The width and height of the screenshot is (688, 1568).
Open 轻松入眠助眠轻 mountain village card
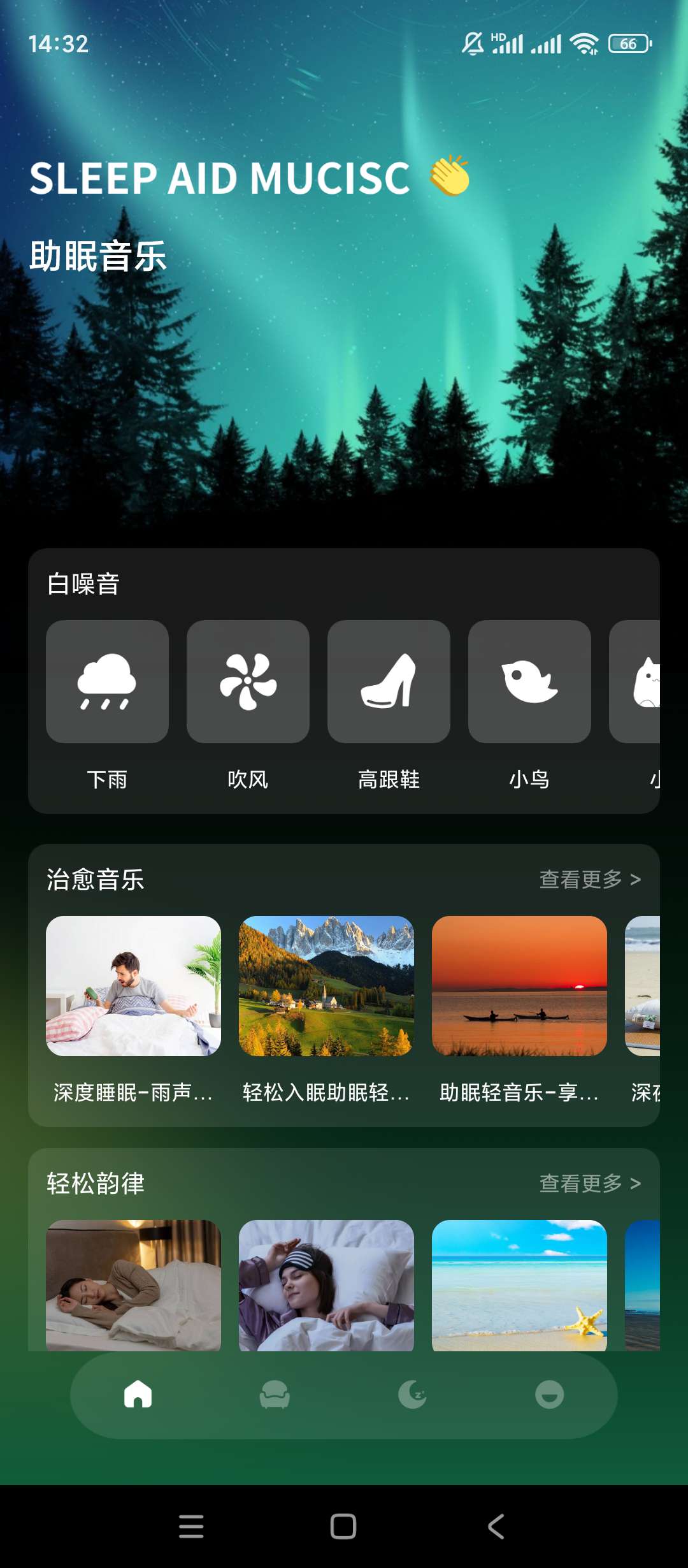[326, 986]
